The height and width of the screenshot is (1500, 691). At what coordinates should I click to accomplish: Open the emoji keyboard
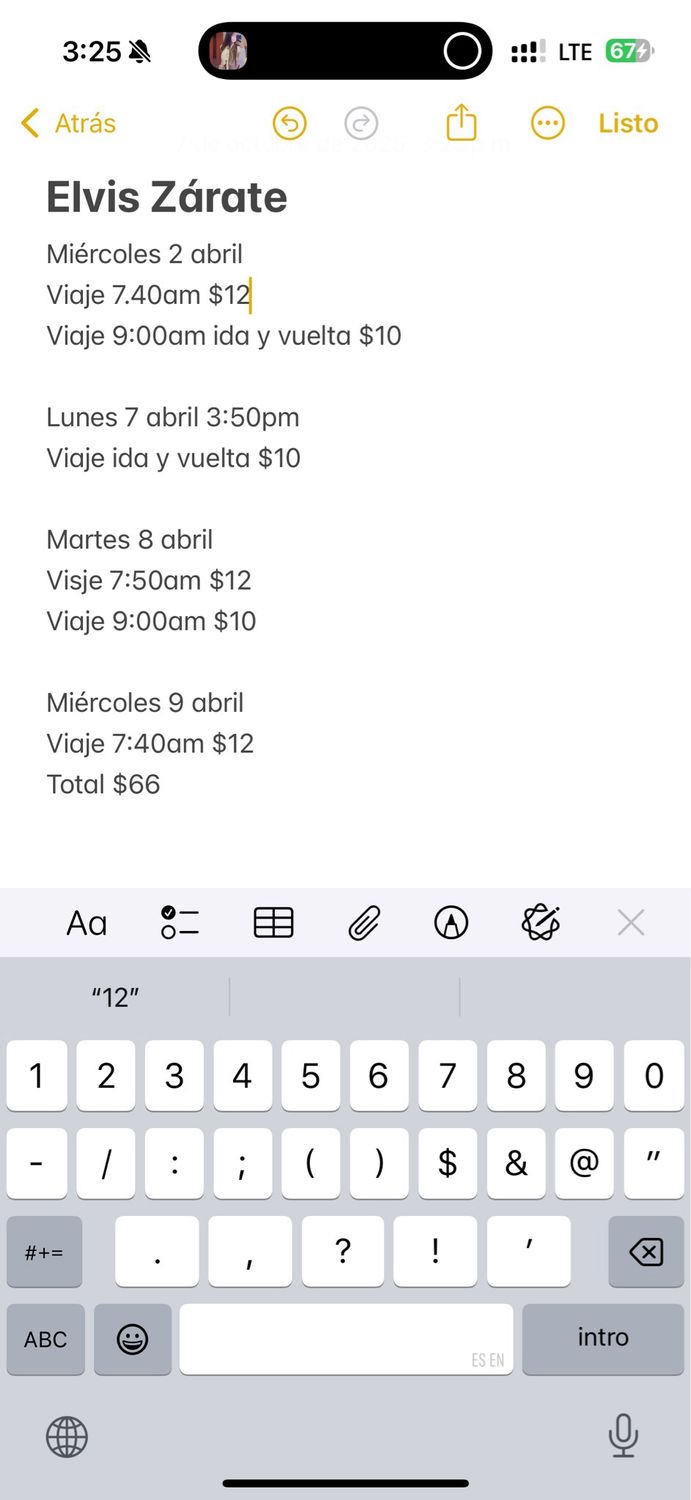click(132, 1339)
